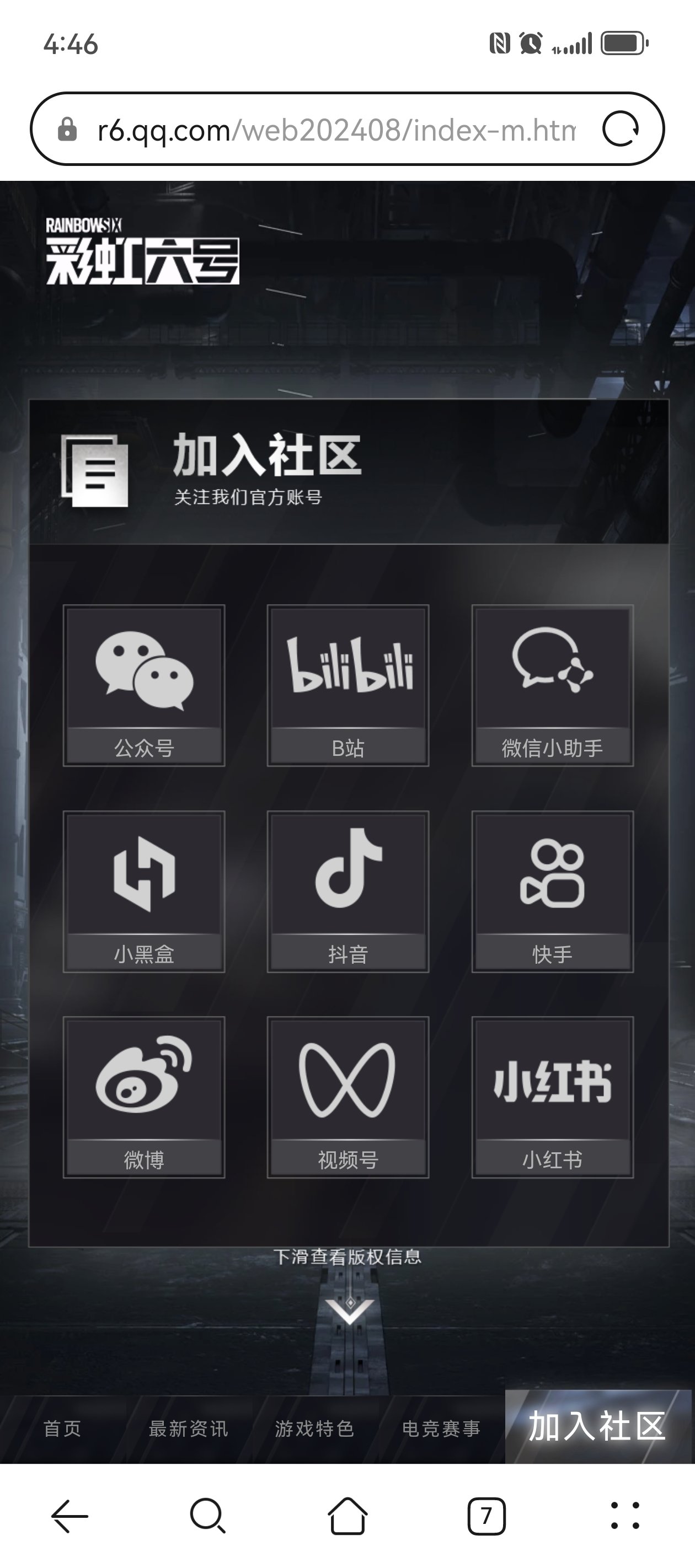Open the 快手 tile
Screen dimensions: 695x1568
[553, 891]
